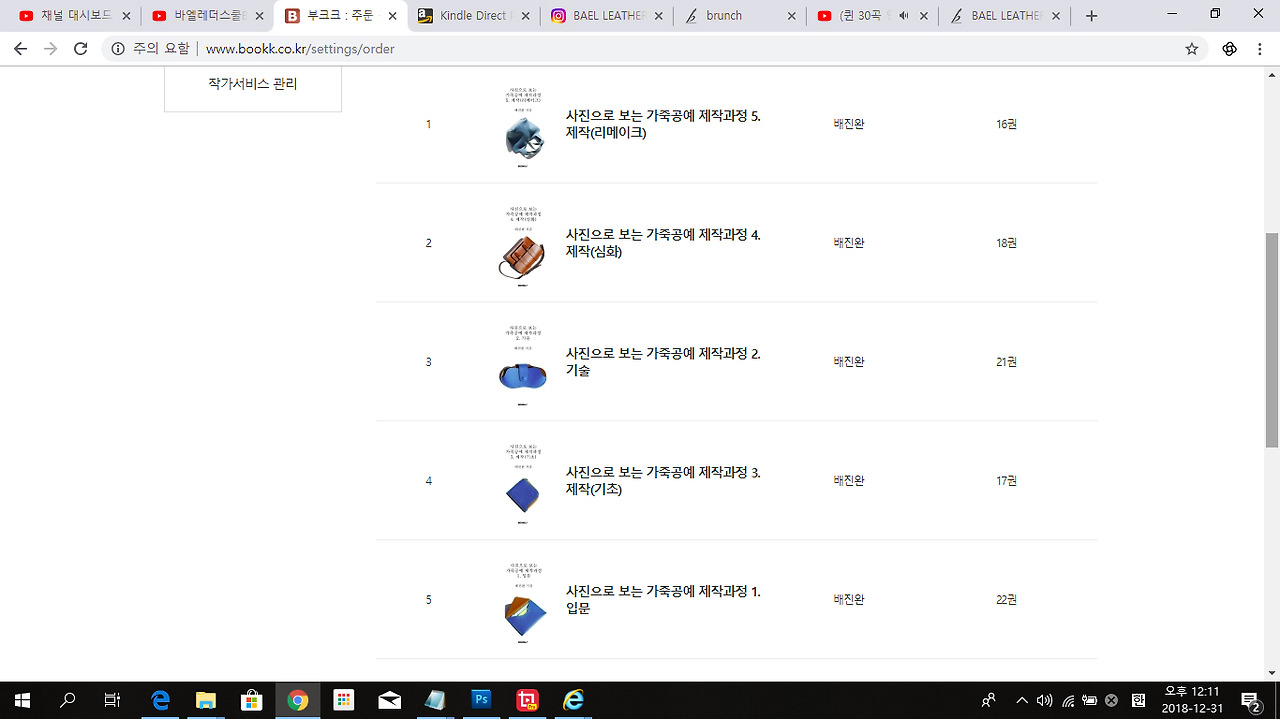Viewport: 1280px width, 719px height.
Task: Switch to the Kindle Direct tab
Action: coord(473,16)
